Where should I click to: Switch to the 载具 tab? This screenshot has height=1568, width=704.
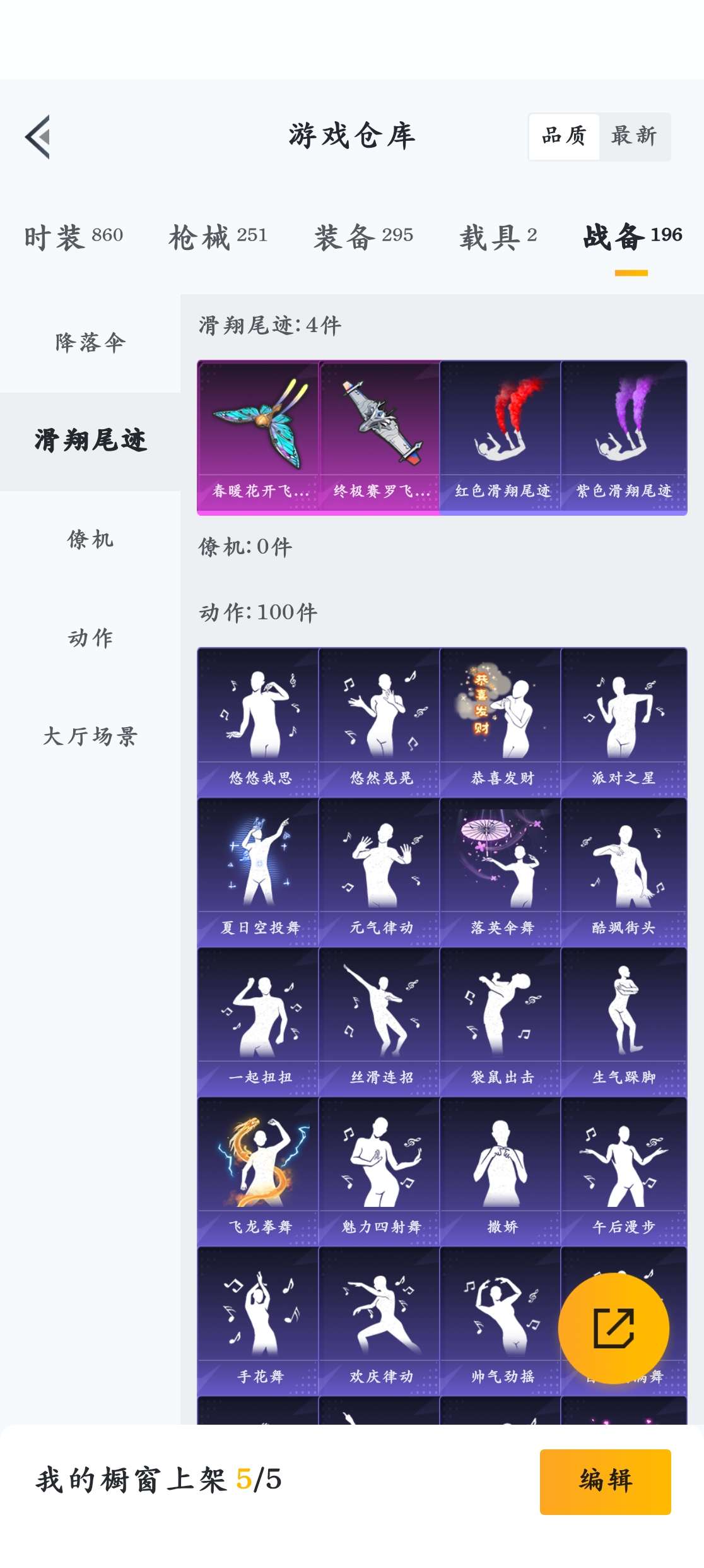pos(498,237)
